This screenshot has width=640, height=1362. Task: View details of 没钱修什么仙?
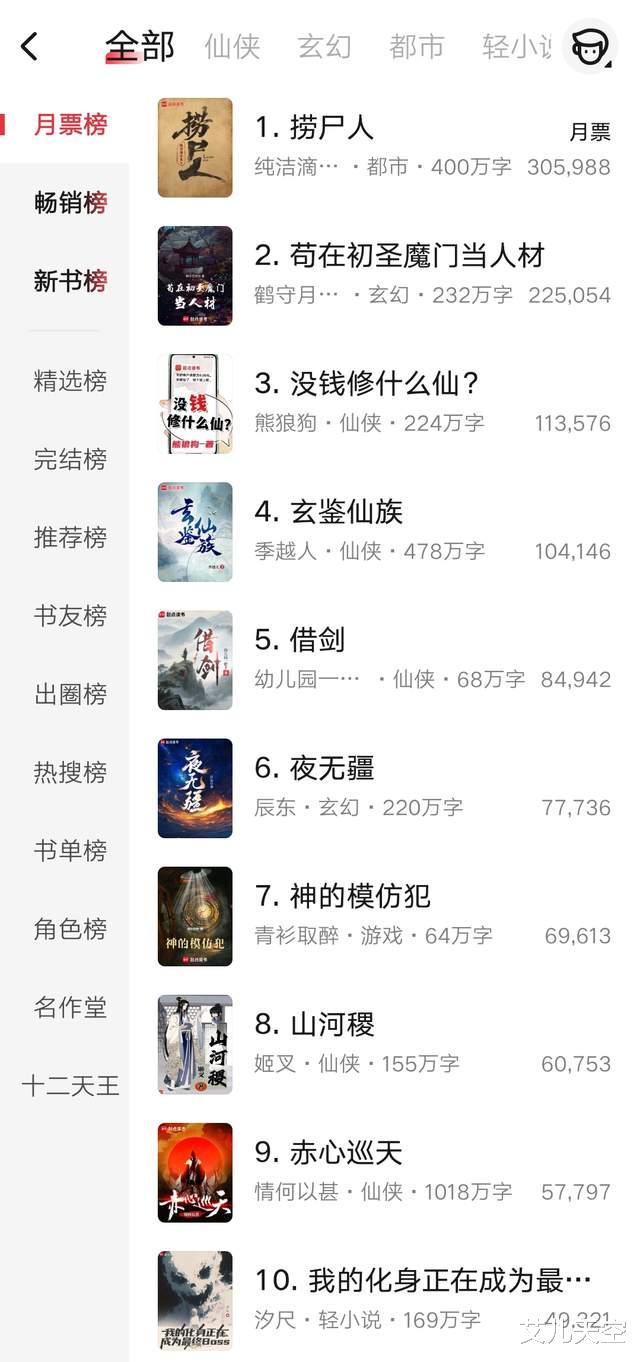point(370,384)
